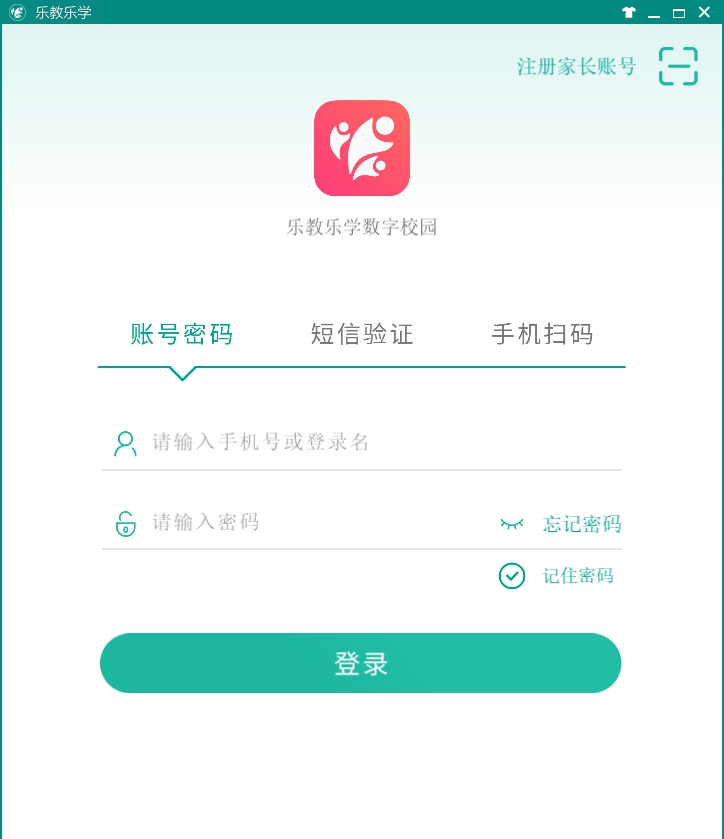Click the lock icon in the password field

click(x=124, y=522)
